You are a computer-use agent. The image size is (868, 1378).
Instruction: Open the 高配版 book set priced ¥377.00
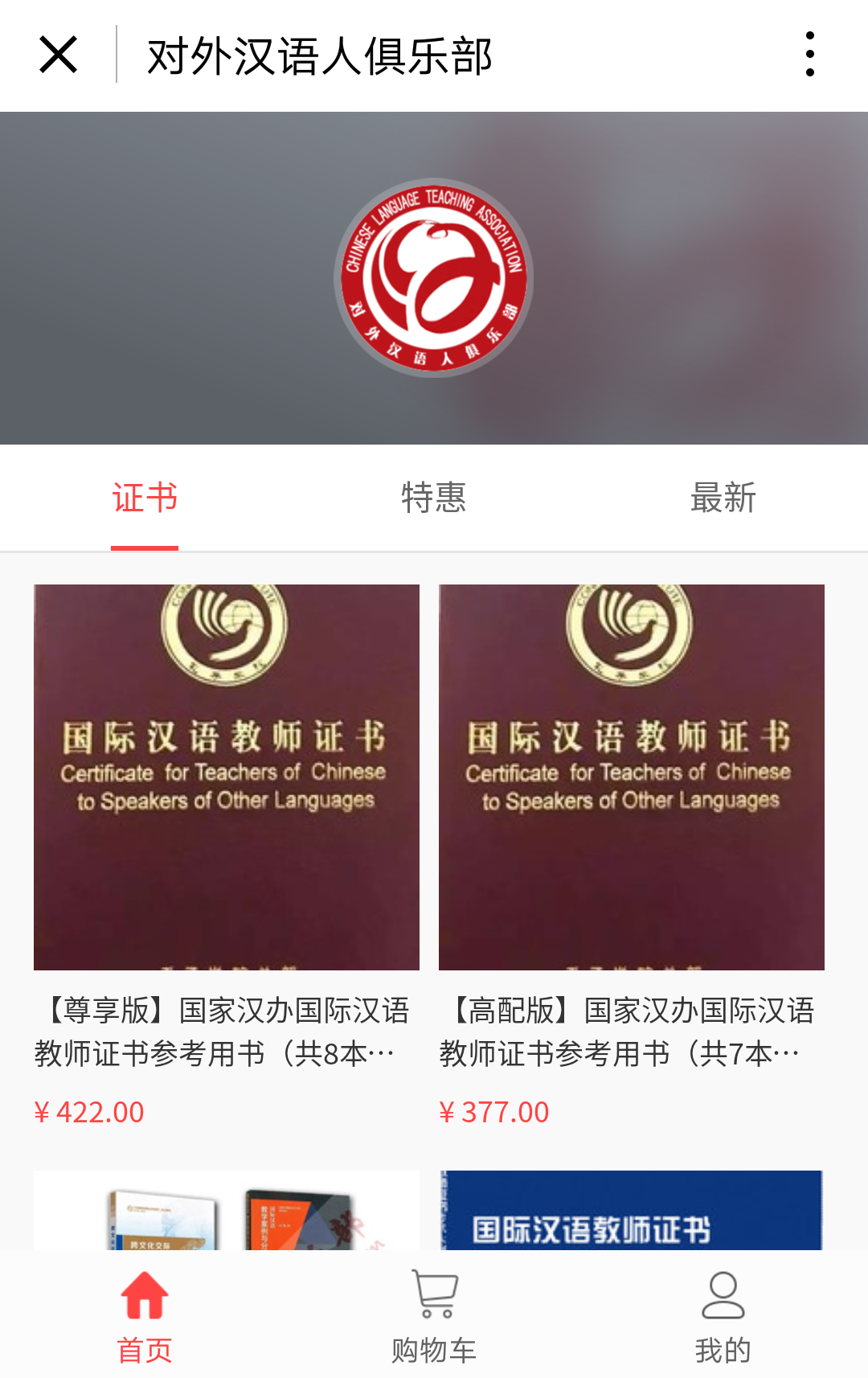(x=631, y=777)
